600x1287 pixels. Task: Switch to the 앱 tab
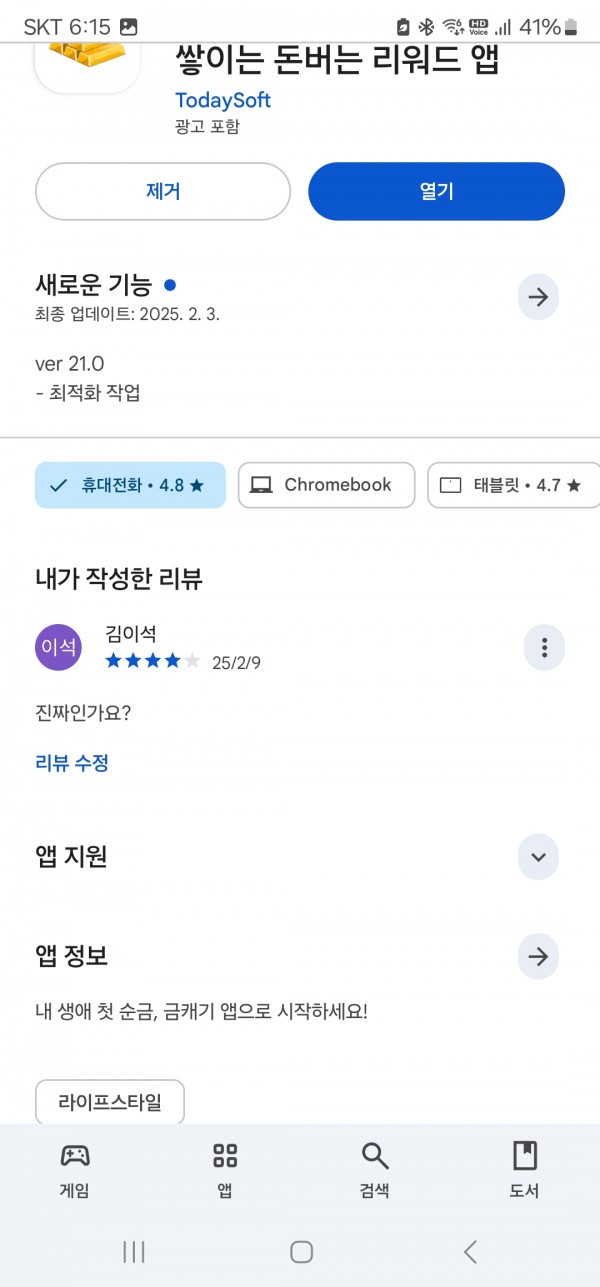(x=225, y=1170)
